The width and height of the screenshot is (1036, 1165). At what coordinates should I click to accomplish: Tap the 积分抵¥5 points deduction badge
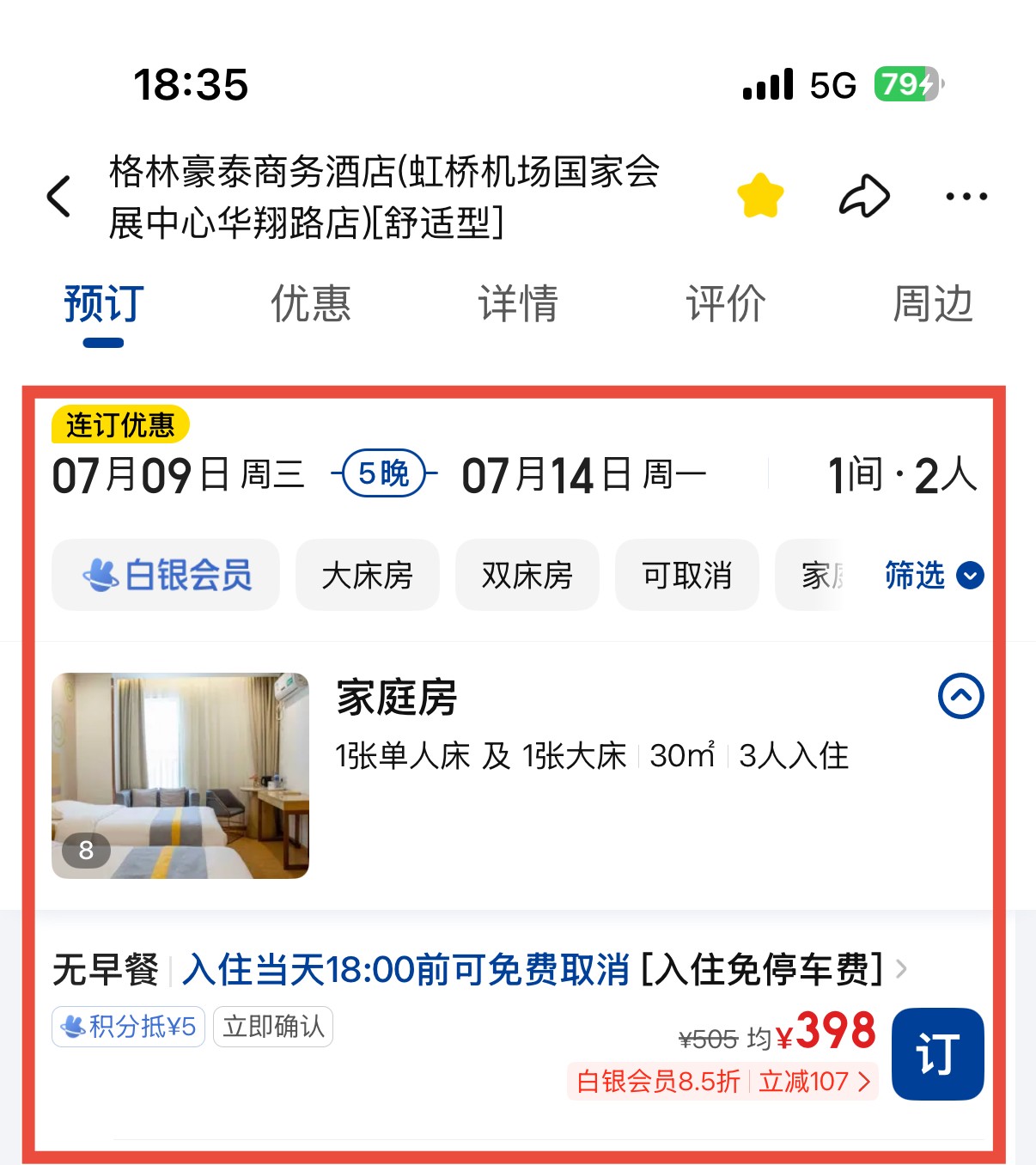pyautogui.click(x=127, y=1027)
